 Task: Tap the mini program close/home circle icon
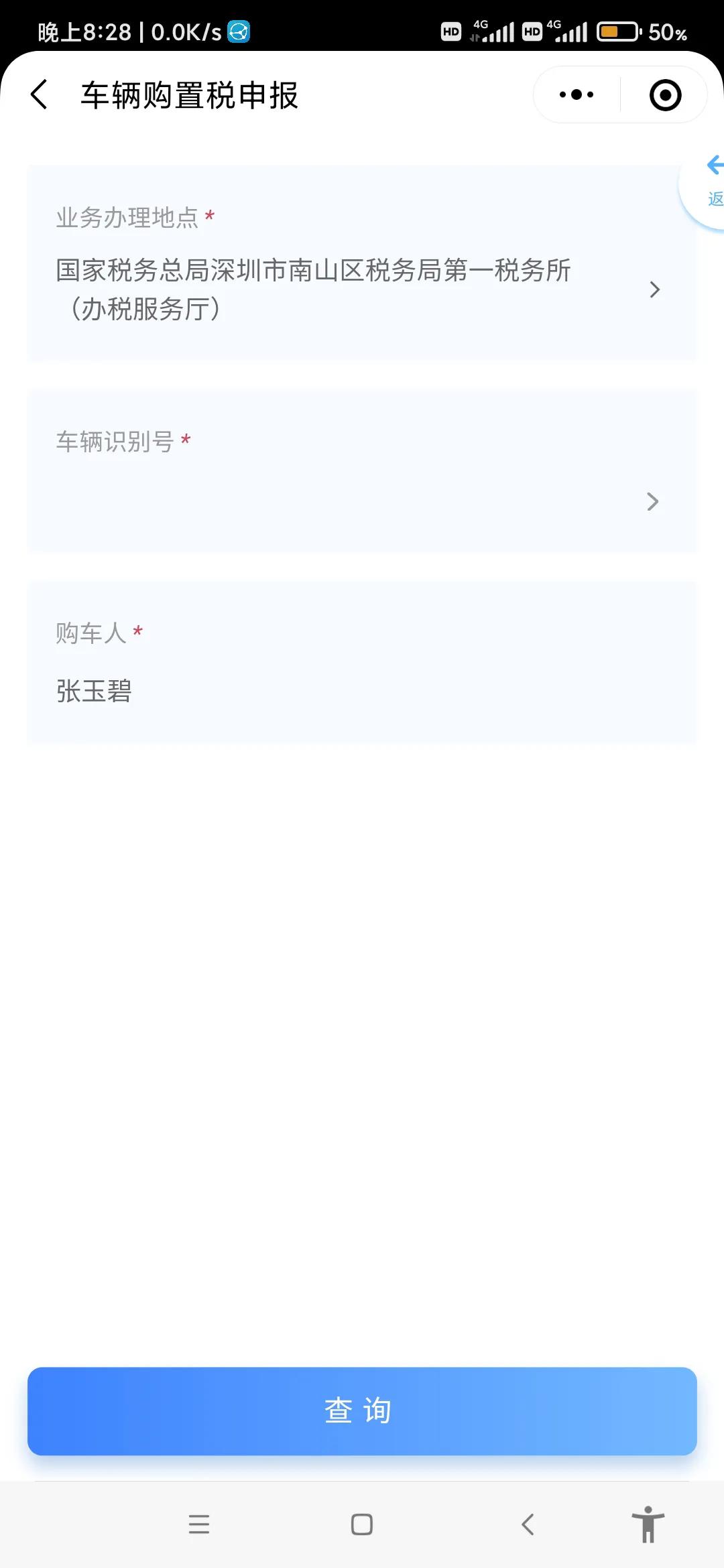[664, 95]
